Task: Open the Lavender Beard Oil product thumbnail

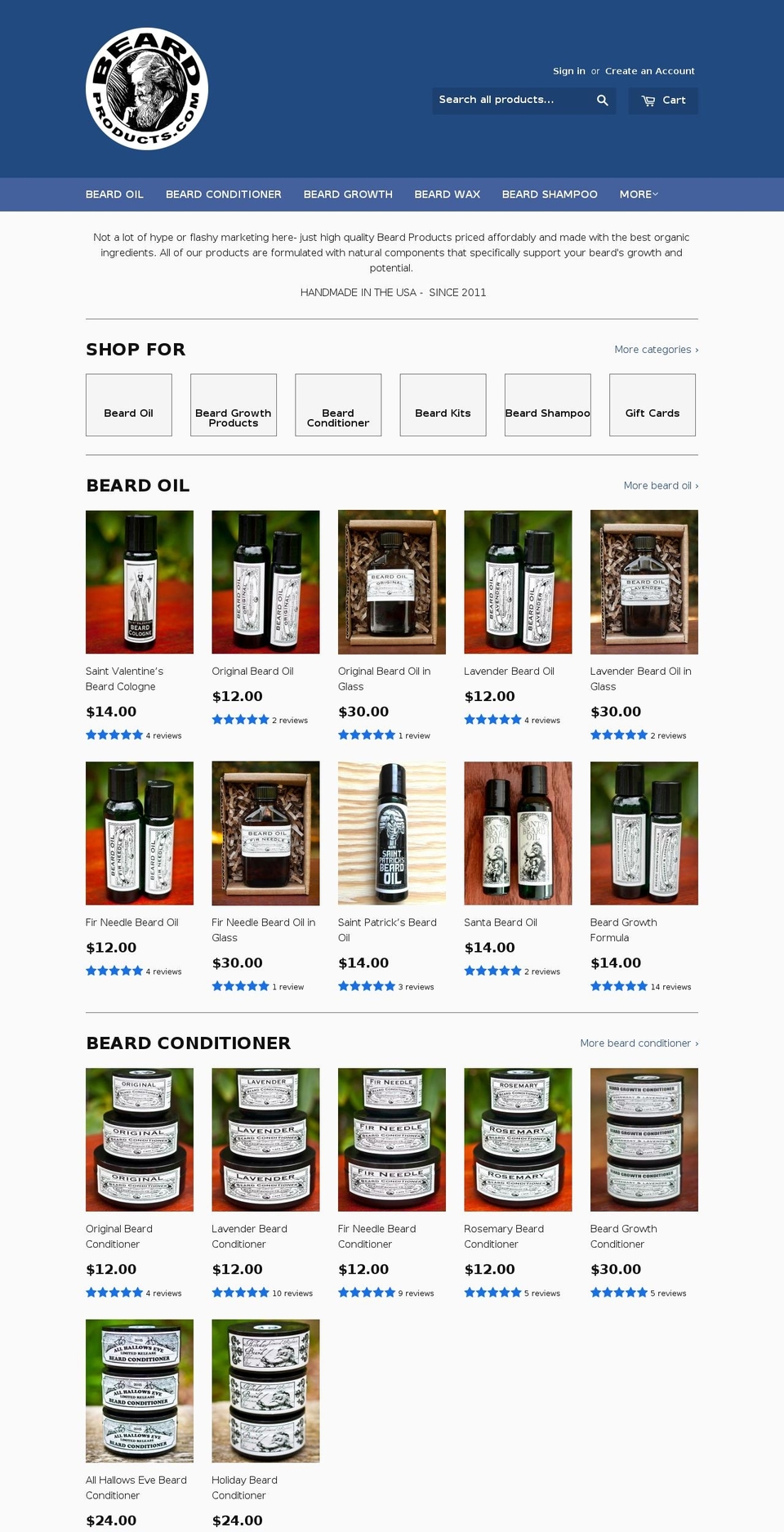Action: click(x=518, y=582)
